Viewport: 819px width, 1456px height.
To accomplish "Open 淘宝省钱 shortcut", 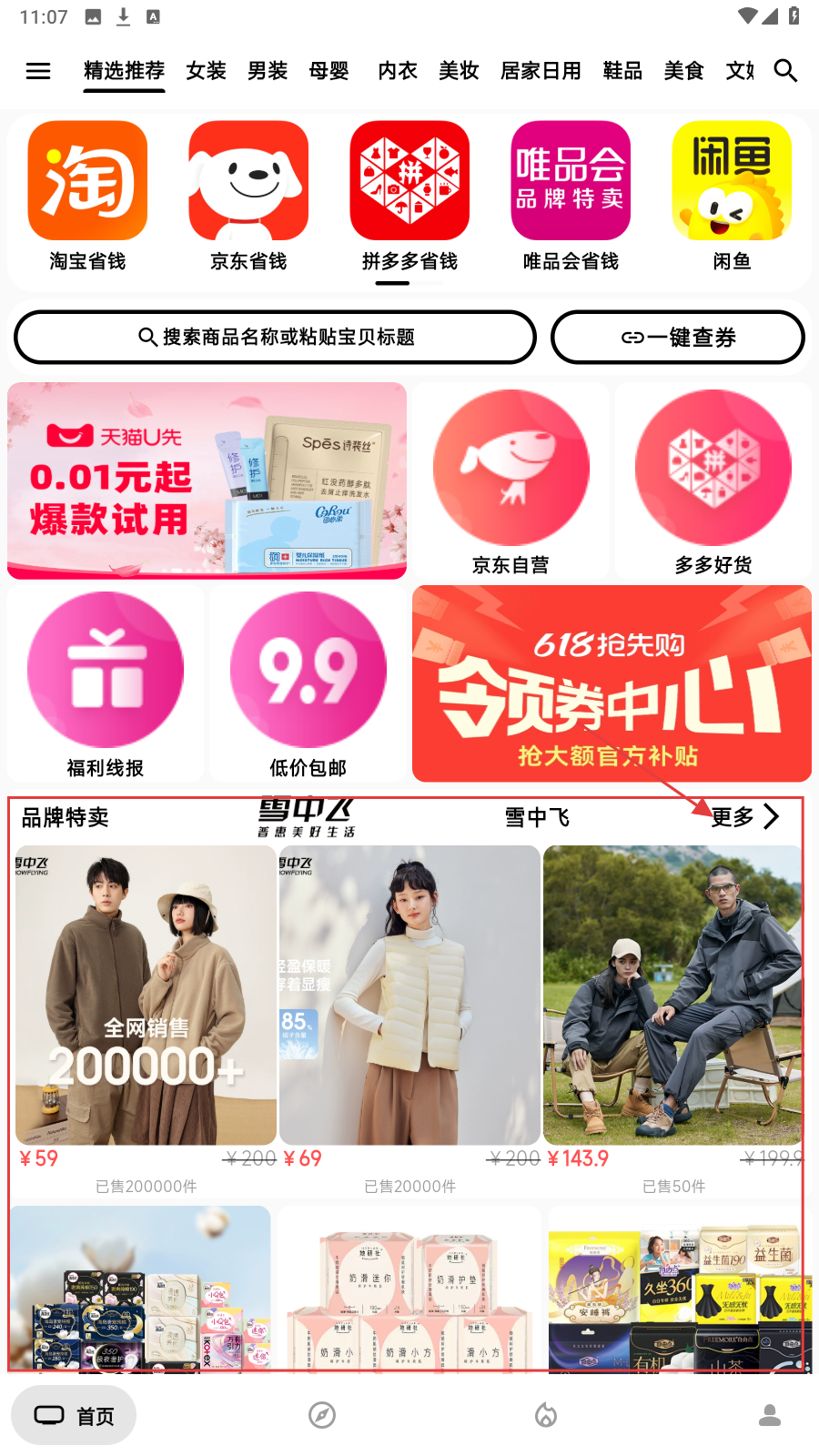I will (x=87, y=196).
